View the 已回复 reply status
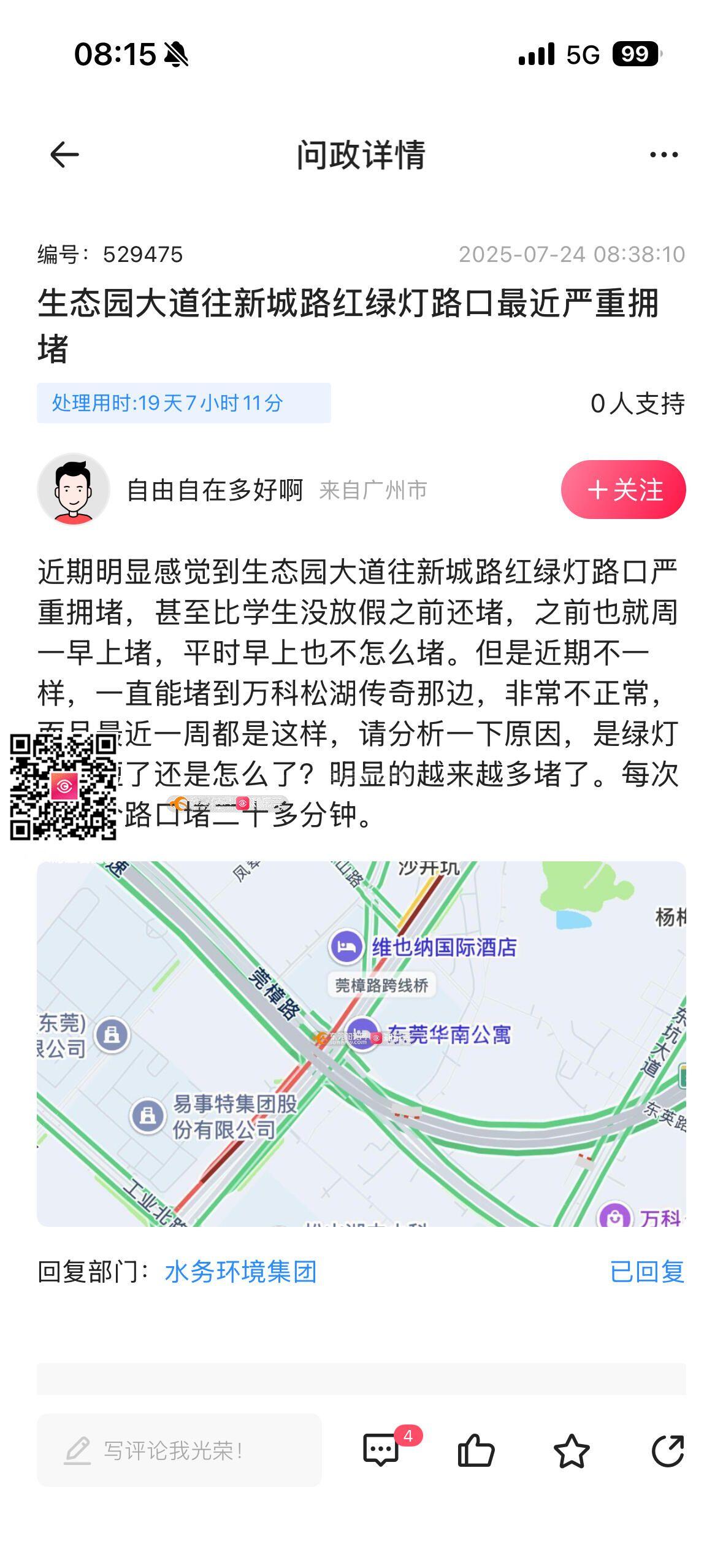 [x=647, y=1272]
